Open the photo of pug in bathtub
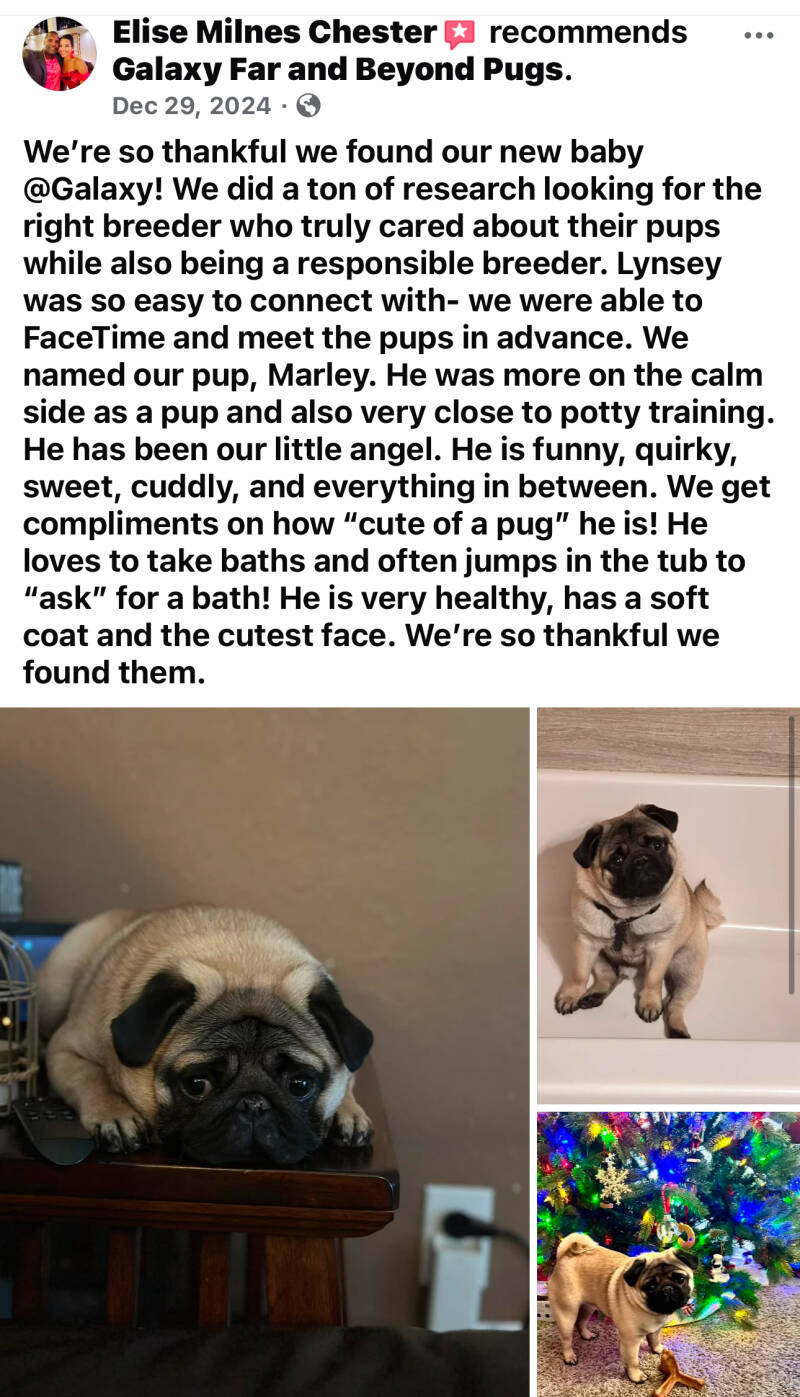 (668, 906)
